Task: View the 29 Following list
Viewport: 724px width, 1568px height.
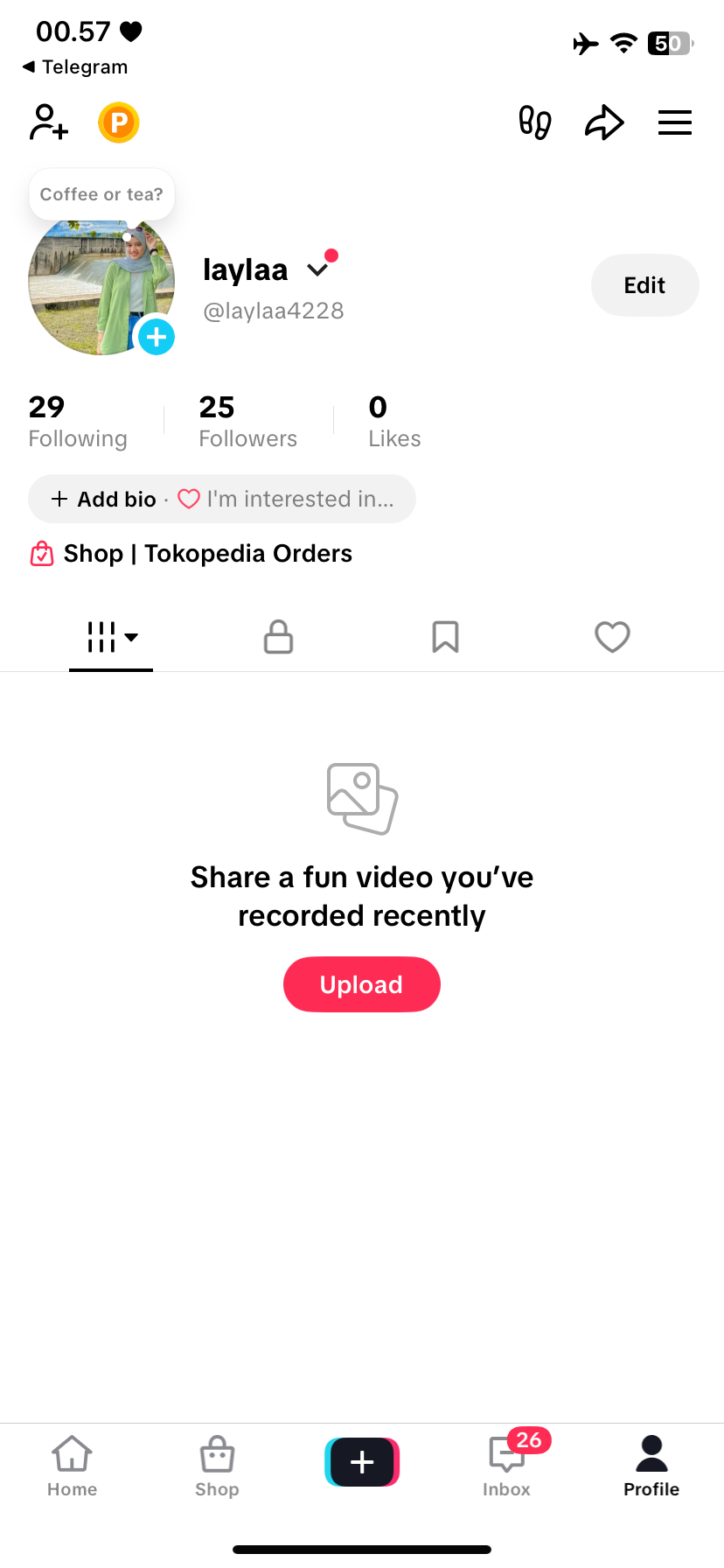Action: 78,421
